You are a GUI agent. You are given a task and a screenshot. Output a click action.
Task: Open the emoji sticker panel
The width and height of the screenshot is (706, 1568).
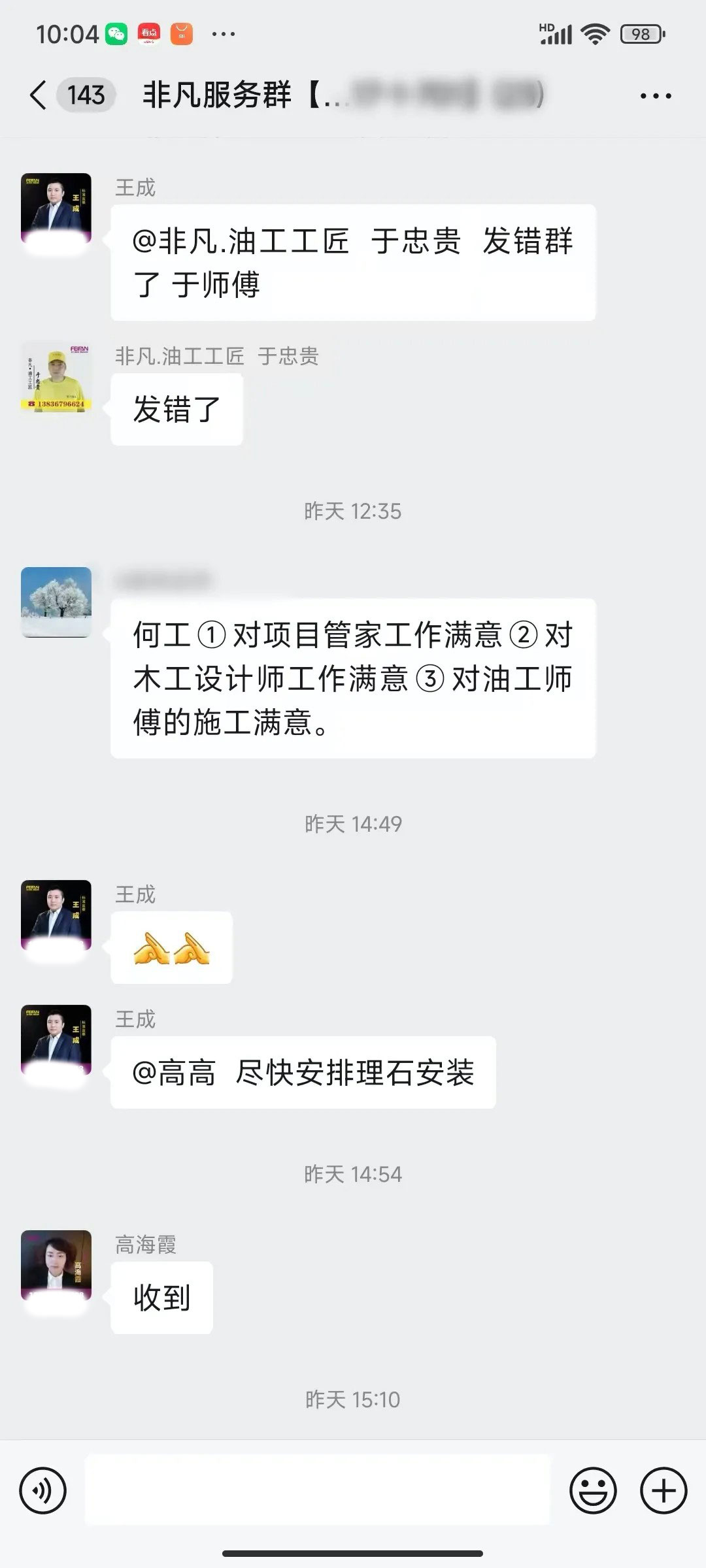[593, 1491]
